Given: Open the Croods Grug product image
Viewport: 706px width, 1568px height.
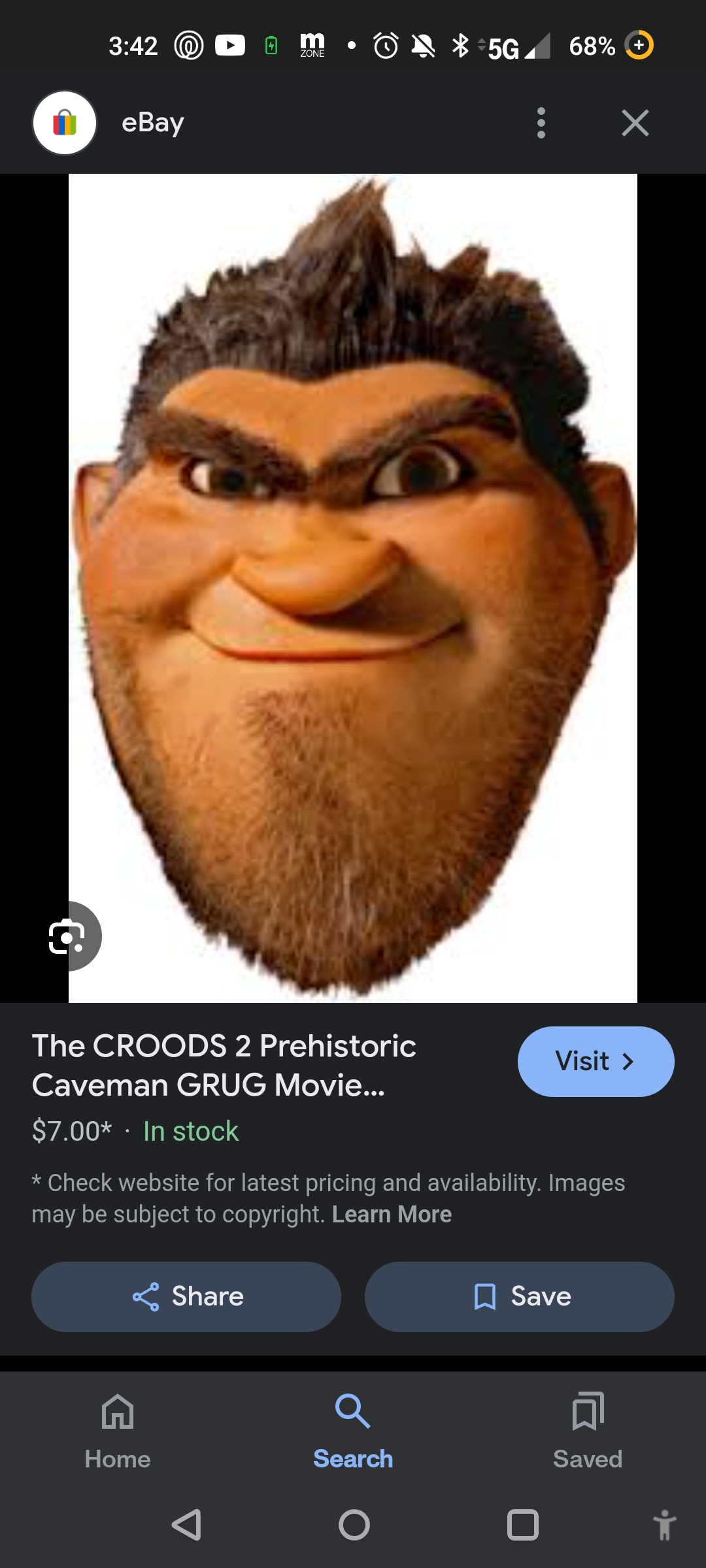Looking at the screenshot, I should coord(353,588).
